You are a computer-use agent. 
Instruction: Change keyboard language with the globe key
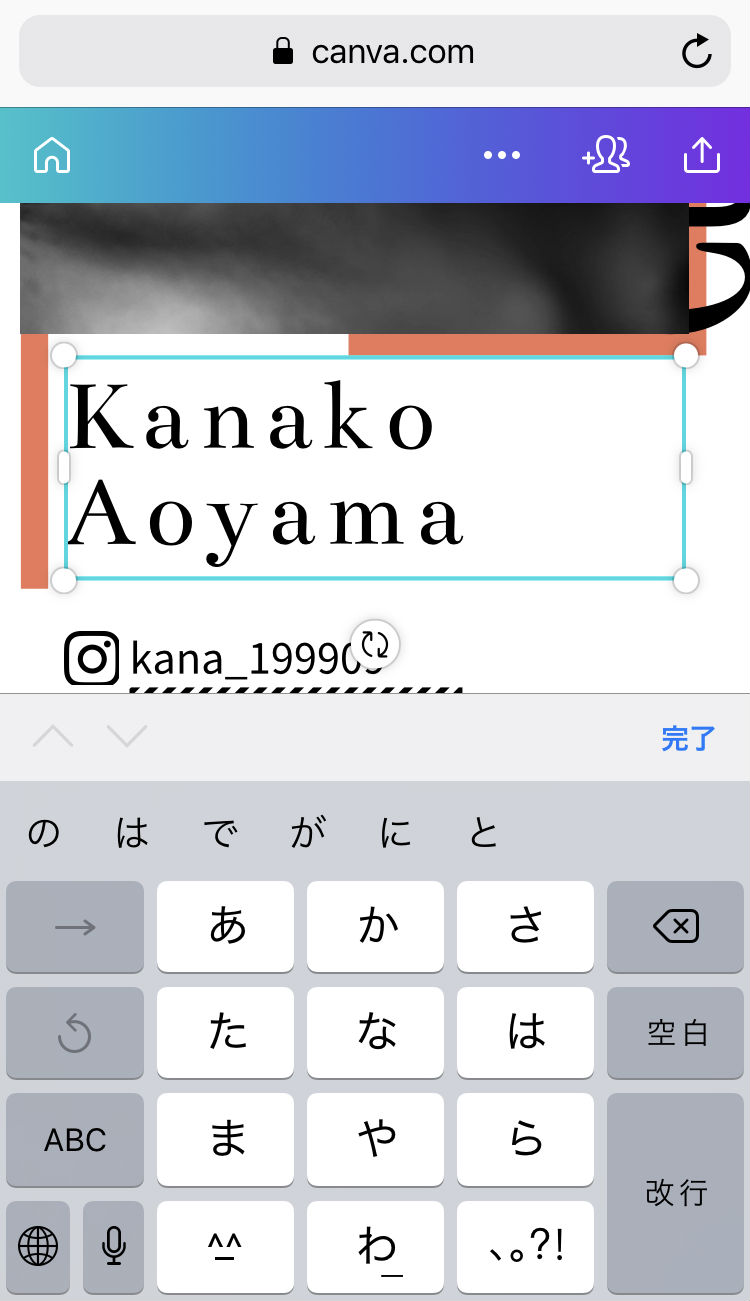point(38,1246)
